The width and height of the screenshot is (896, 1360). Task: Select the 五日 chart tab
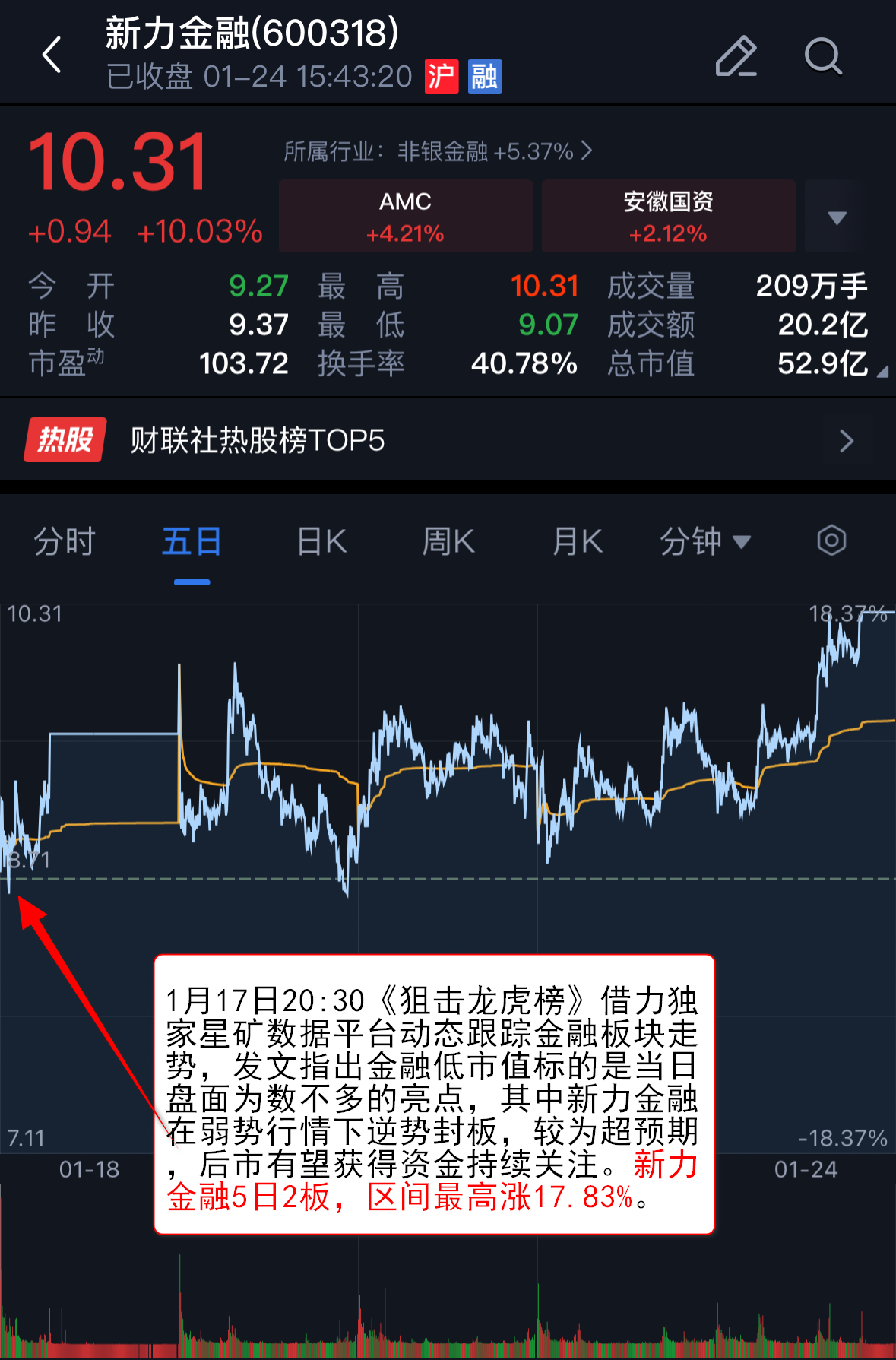tap(192, 542)
